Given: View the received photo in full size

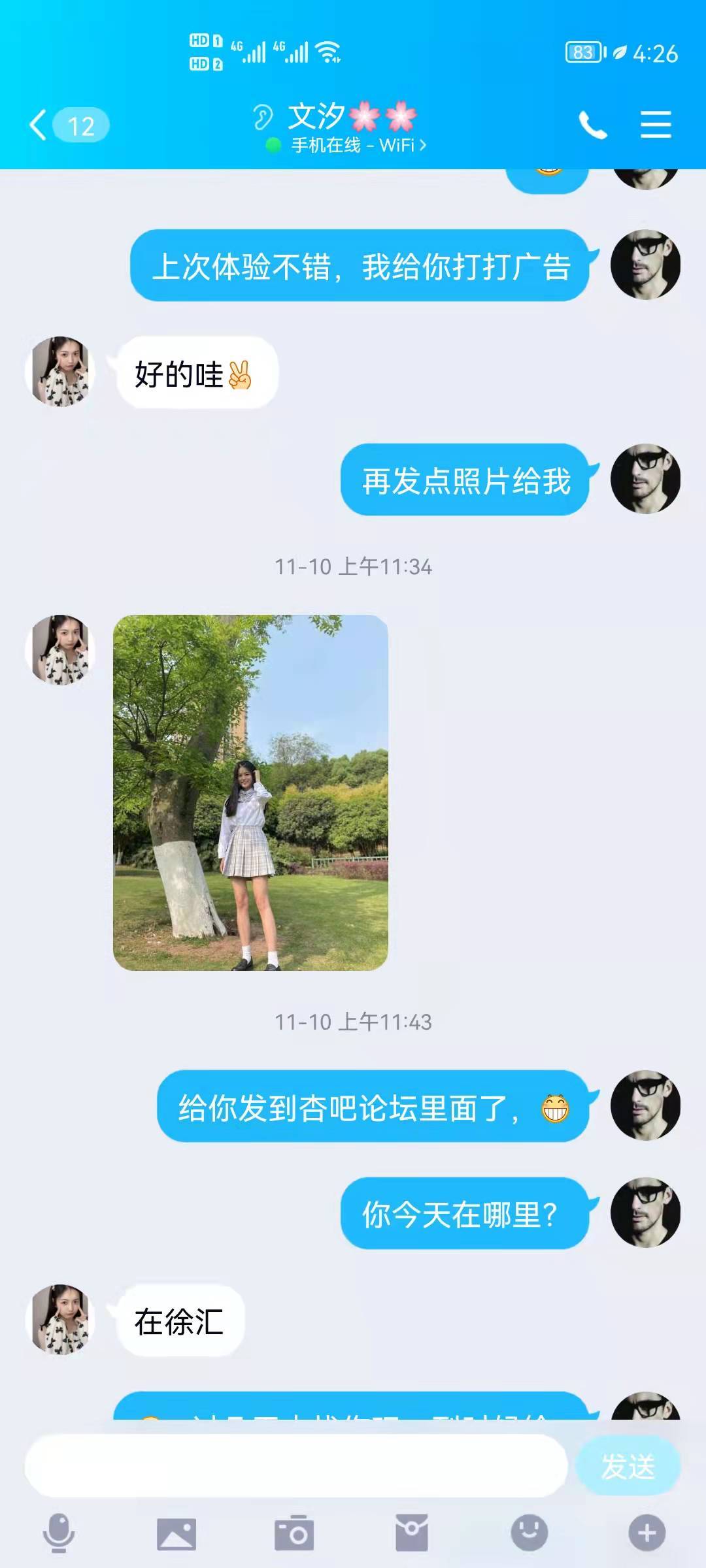Looking at the screenshot, I should pyautogui.click(x=250, y=792).
